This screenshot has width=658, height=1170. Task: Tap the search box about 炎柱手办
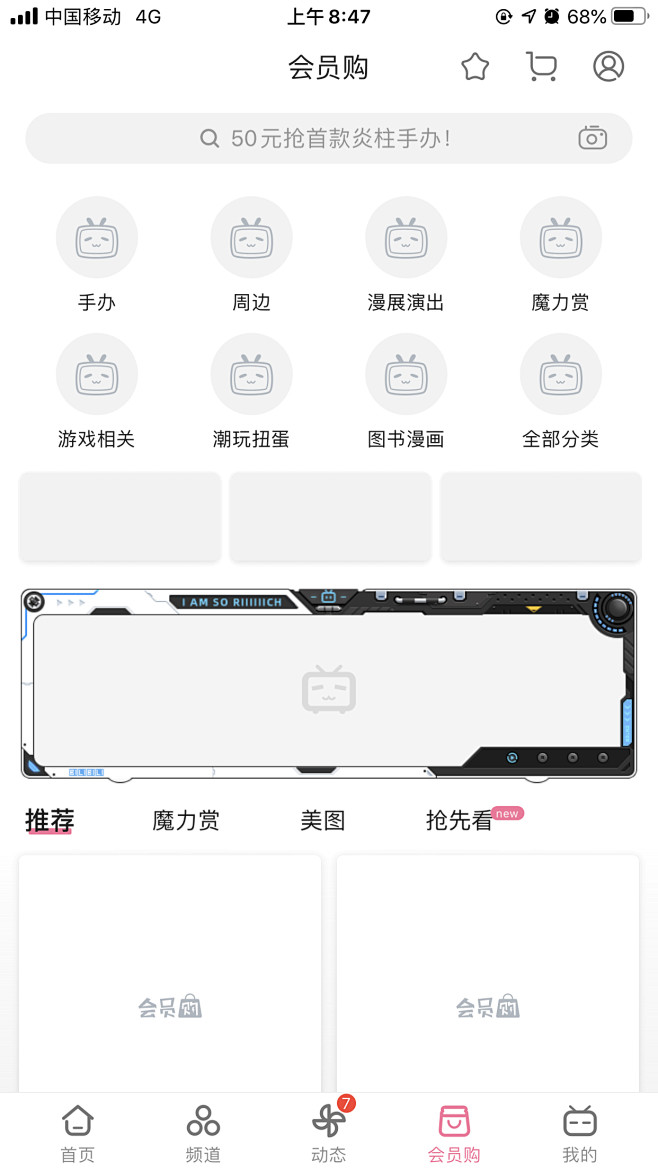point(328,138)
